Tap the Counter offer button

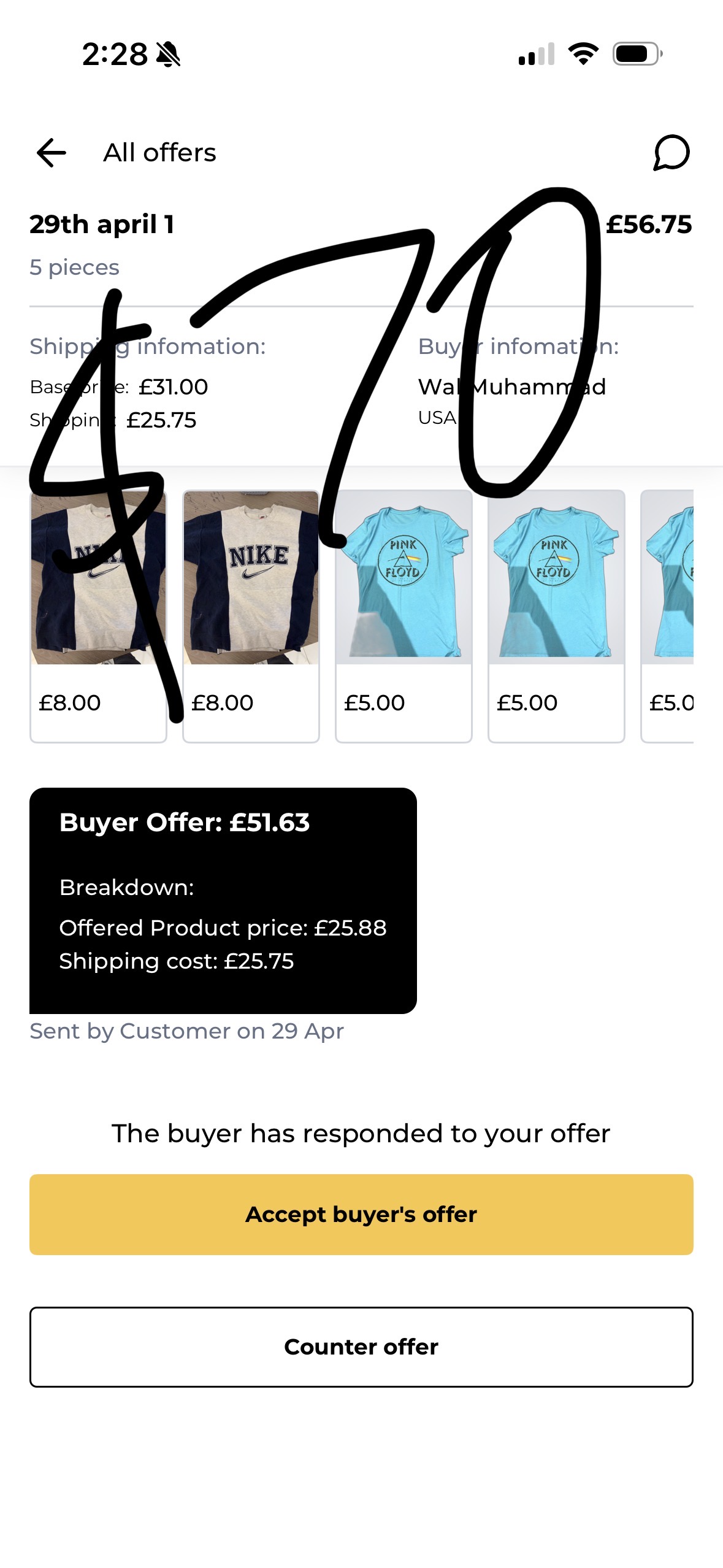click(361, 1347)
